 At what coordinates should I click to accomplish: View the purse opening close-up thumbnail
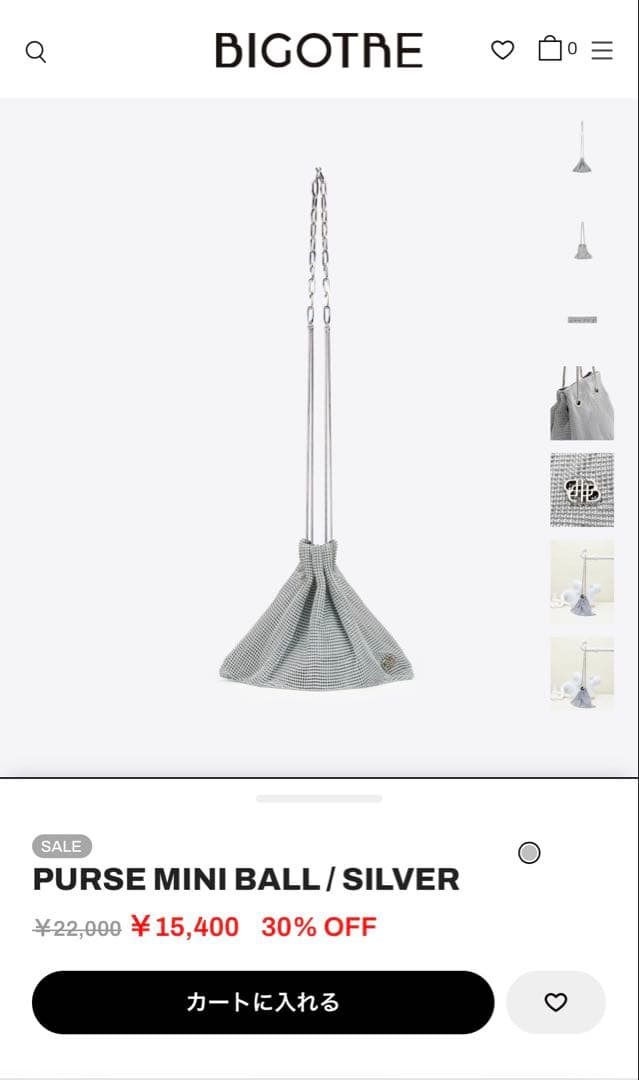[582, 403]
